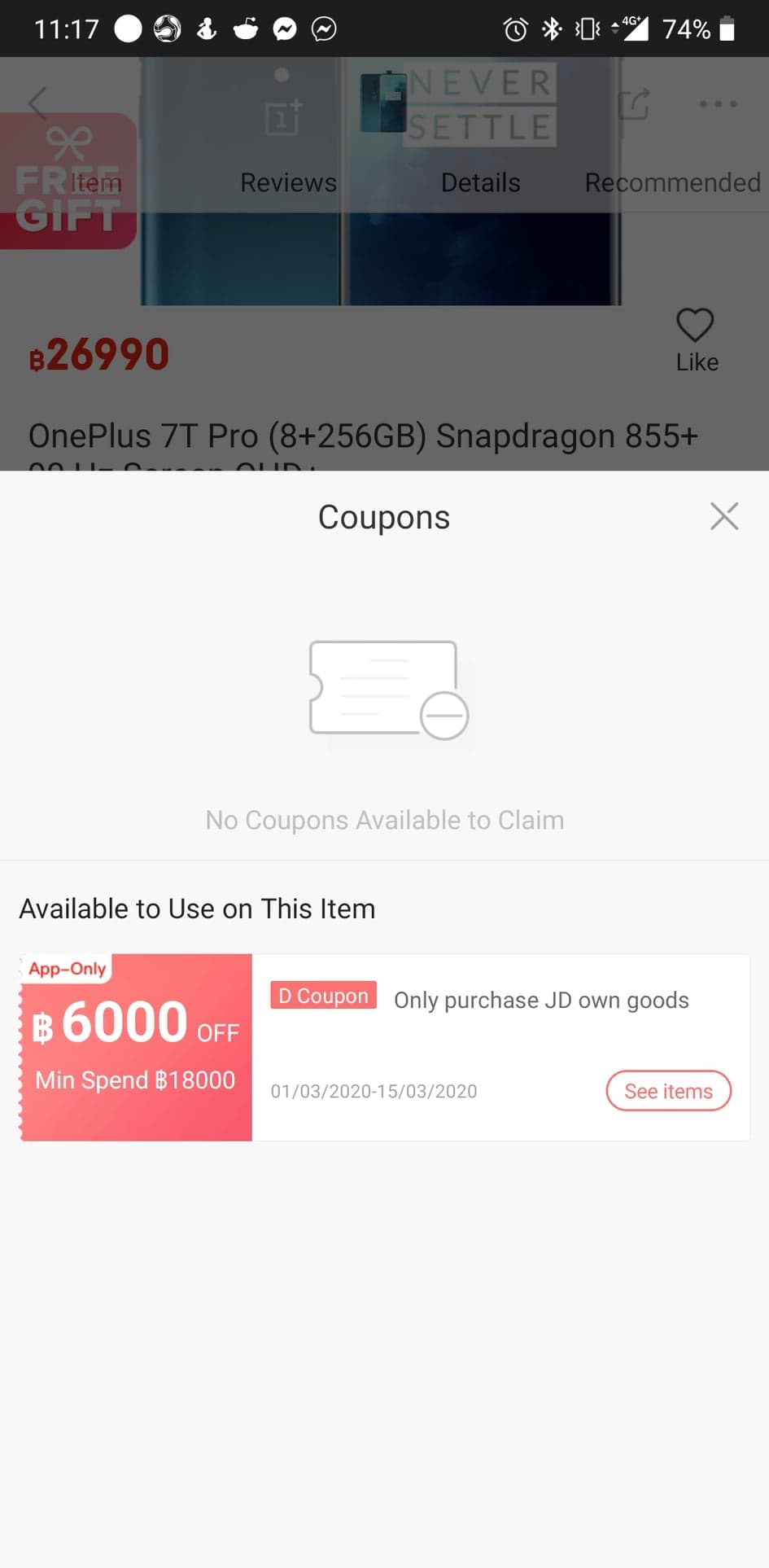The width and height of the screenshot is (769, 1568).
Task: Open the ฿6000 OFF coupon card
Action: pyautogui.click(x=136, y=1047)
